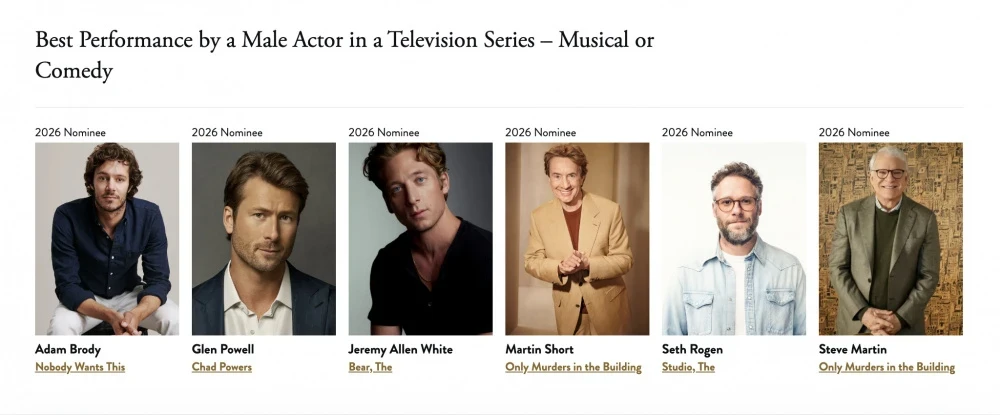Open Only Murders link under Steve Martin

click(886, 367)
